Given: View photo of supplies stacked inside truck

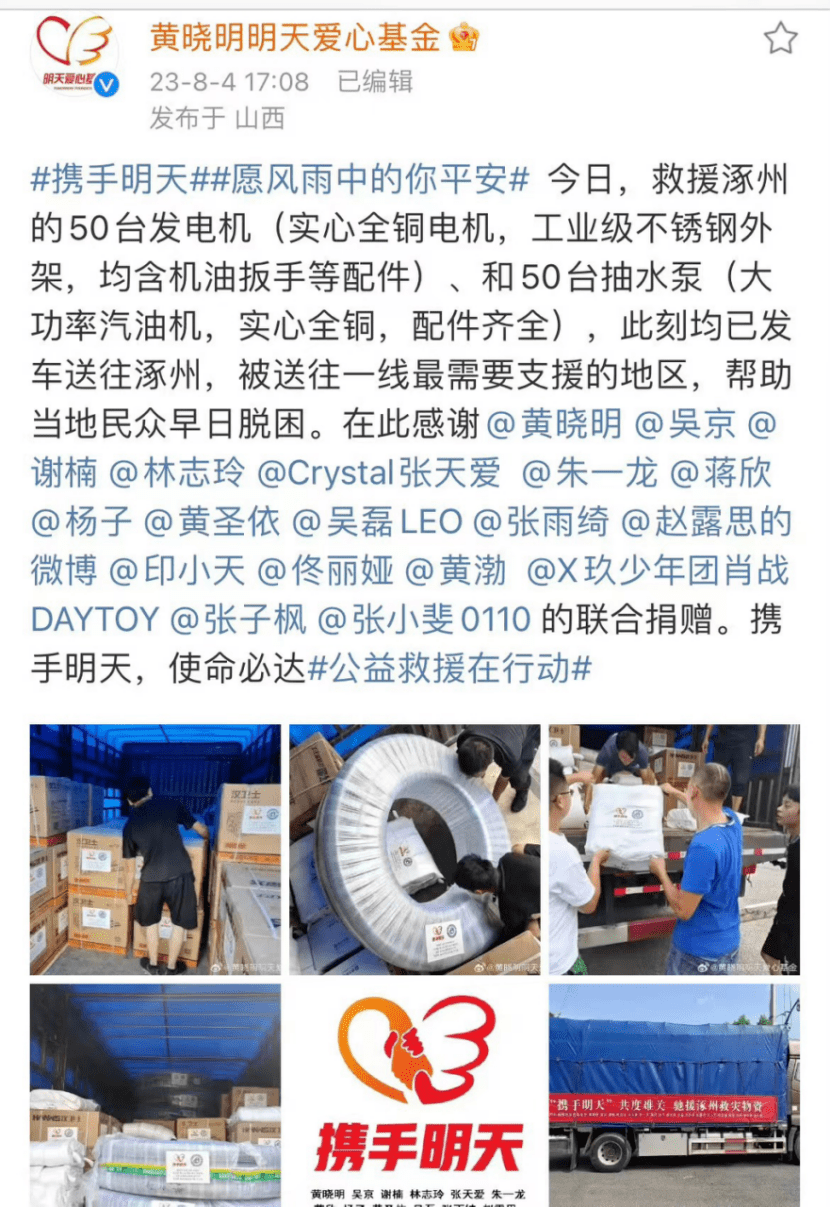Looking at the screenshot, I should [x=155, y=1095].
